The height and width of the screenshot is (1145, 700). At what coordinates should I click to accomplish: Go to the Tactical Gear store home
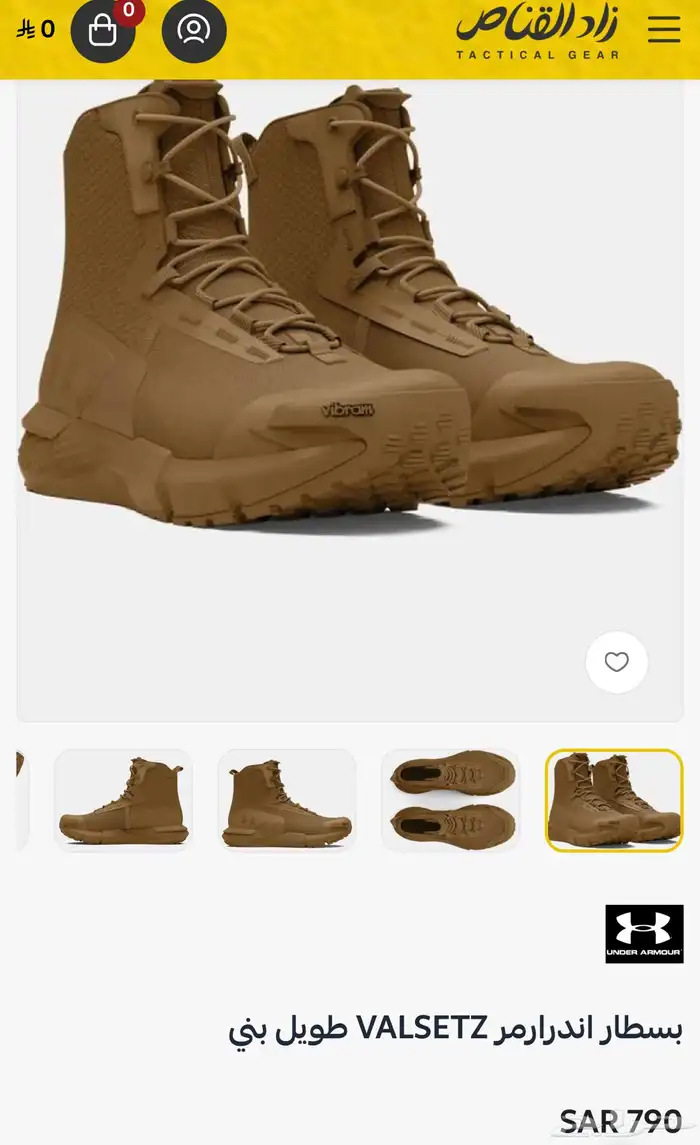click(x=538, y=32)
